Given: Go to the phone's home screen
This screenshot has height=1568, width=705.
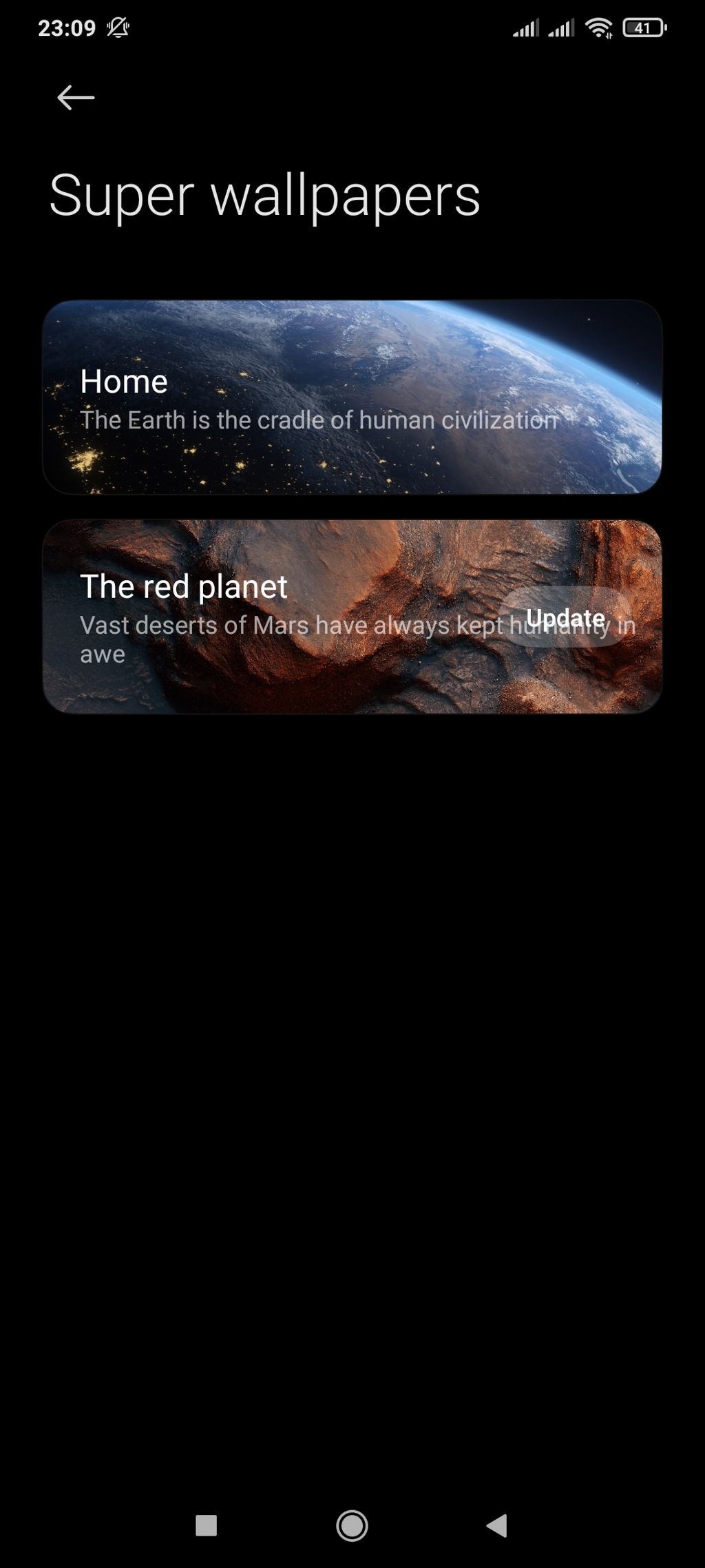Looking at the screenshot, I should (352, 1525).
